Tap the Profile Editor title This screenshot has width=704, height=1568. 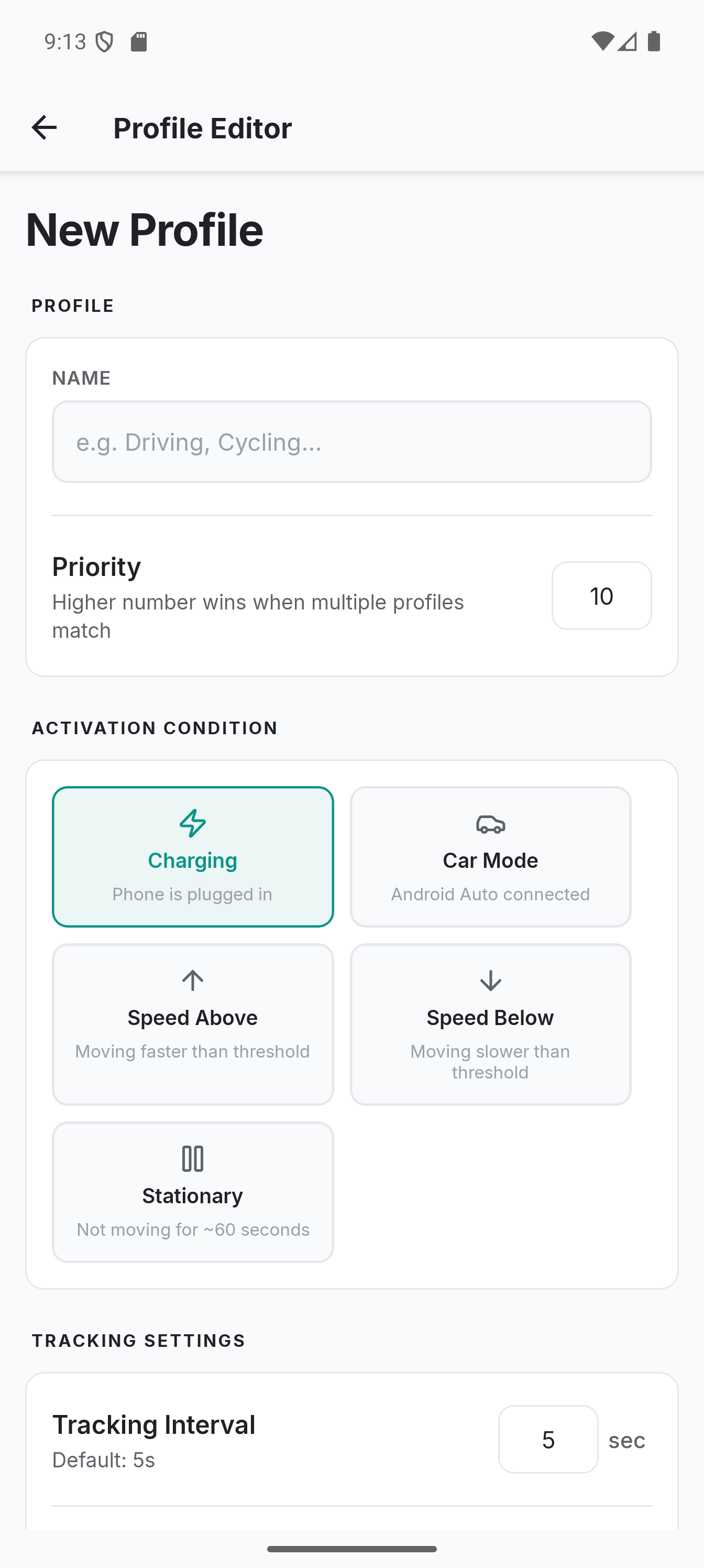click(x=202, y=127)
